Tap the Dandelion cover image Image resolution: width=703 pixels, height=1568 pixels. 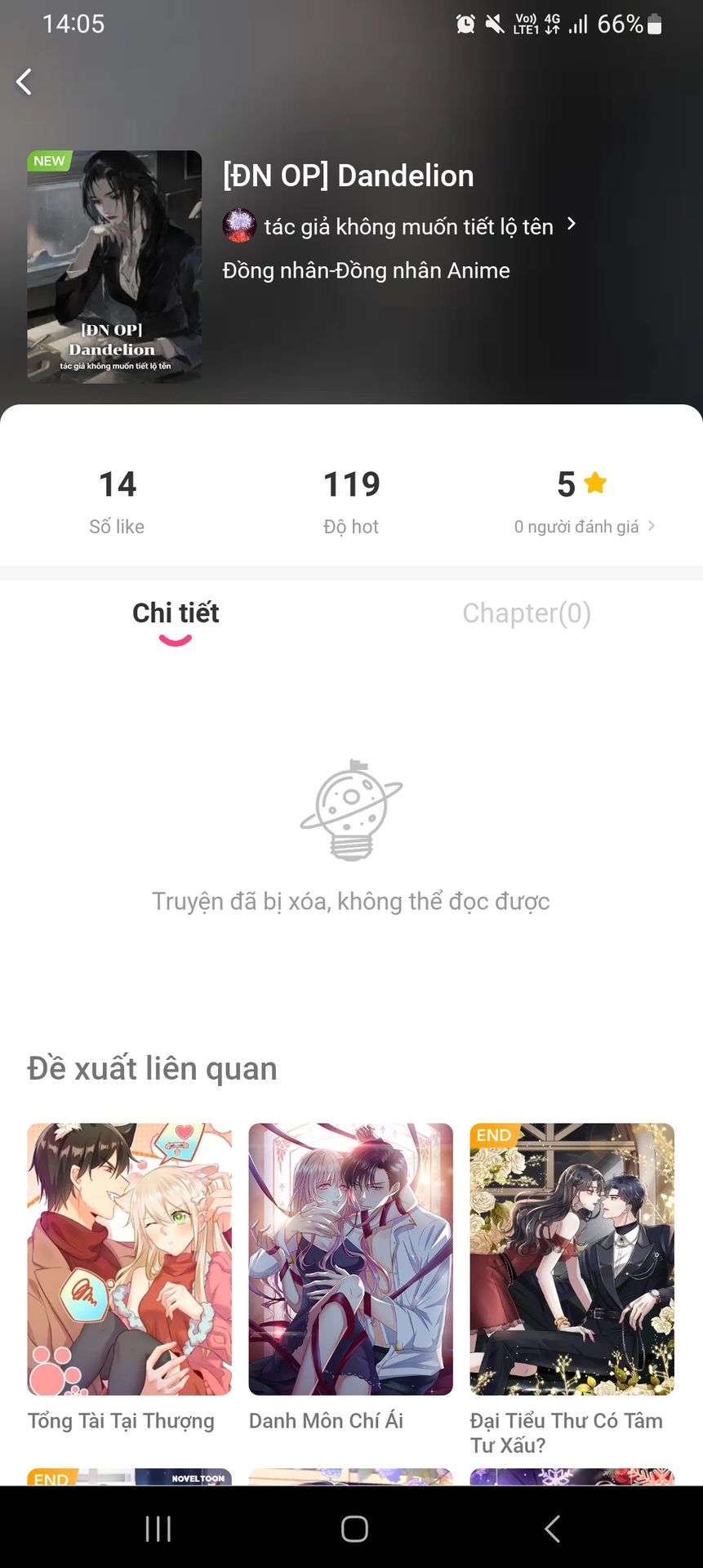tap(114, 266)
